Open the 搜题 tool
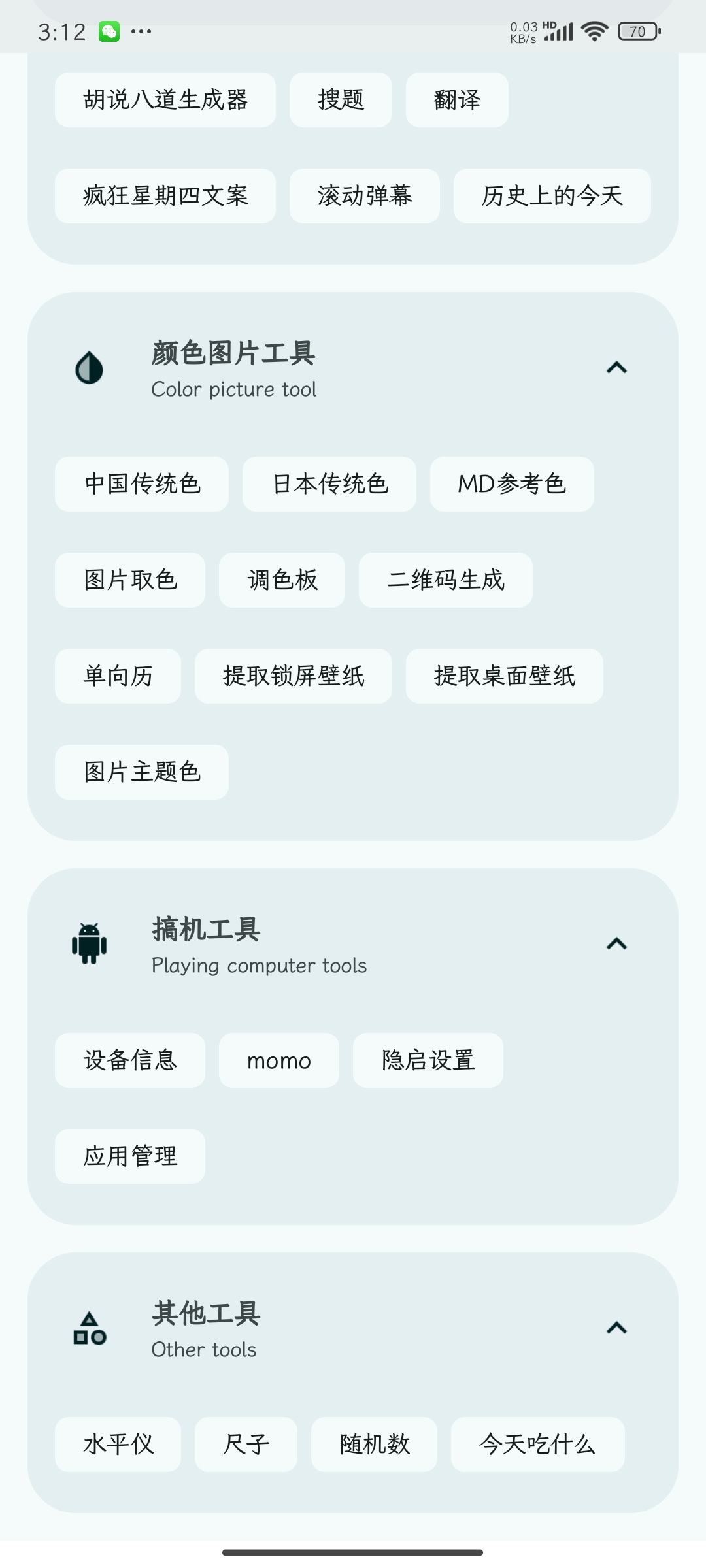 coord(341,100)
